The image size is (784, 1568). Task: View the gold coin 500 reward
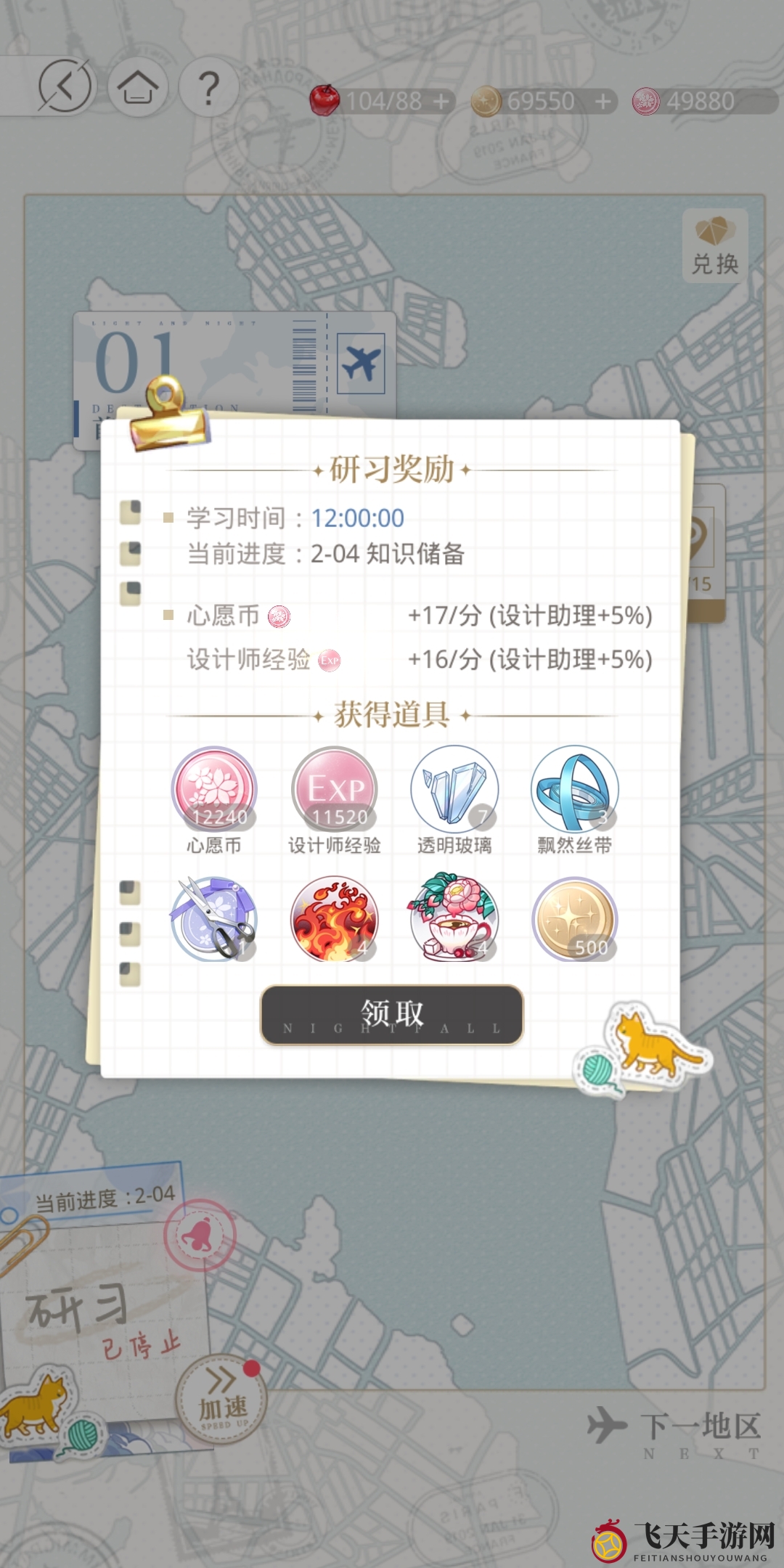pyautogui.click(x=575, y=919)
